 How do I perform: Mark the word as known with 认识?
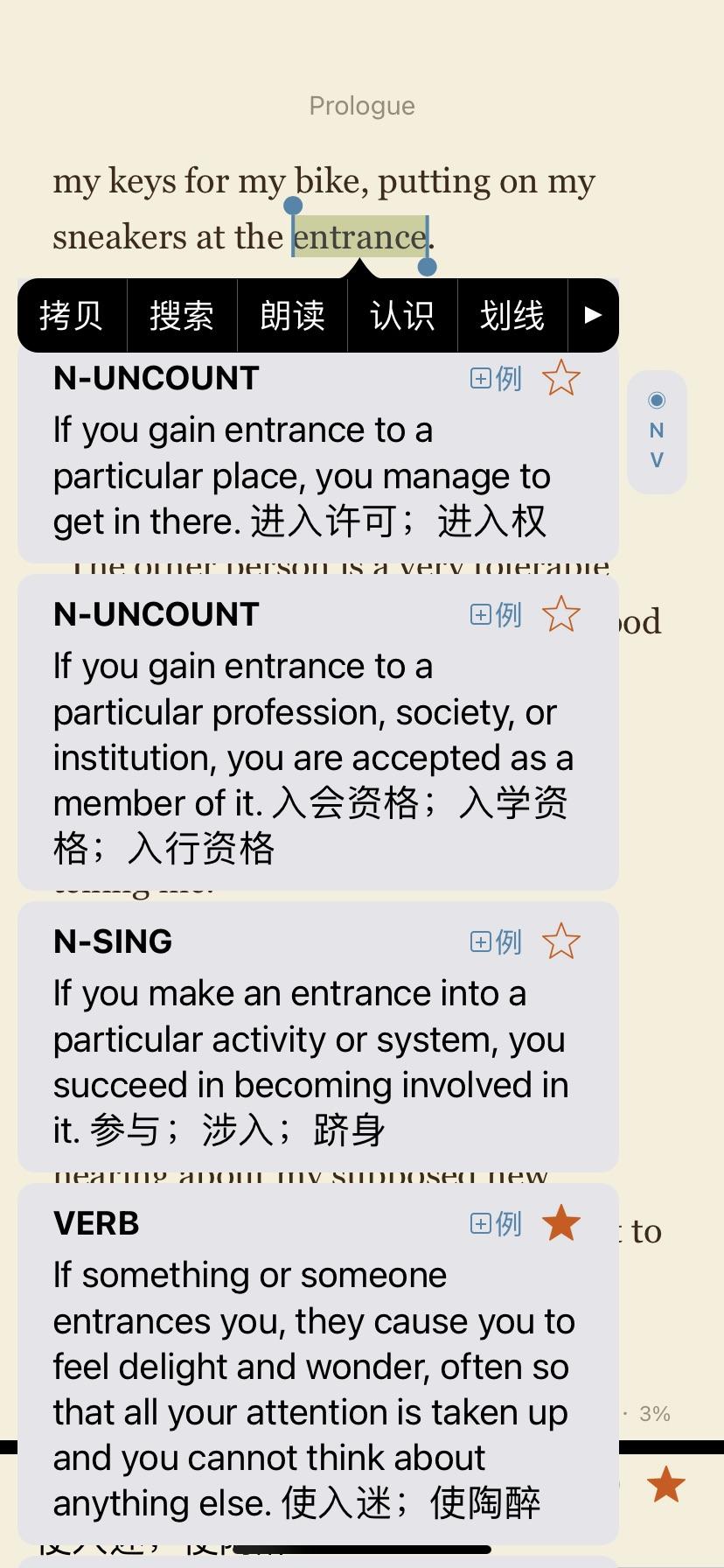click(402, 315)
